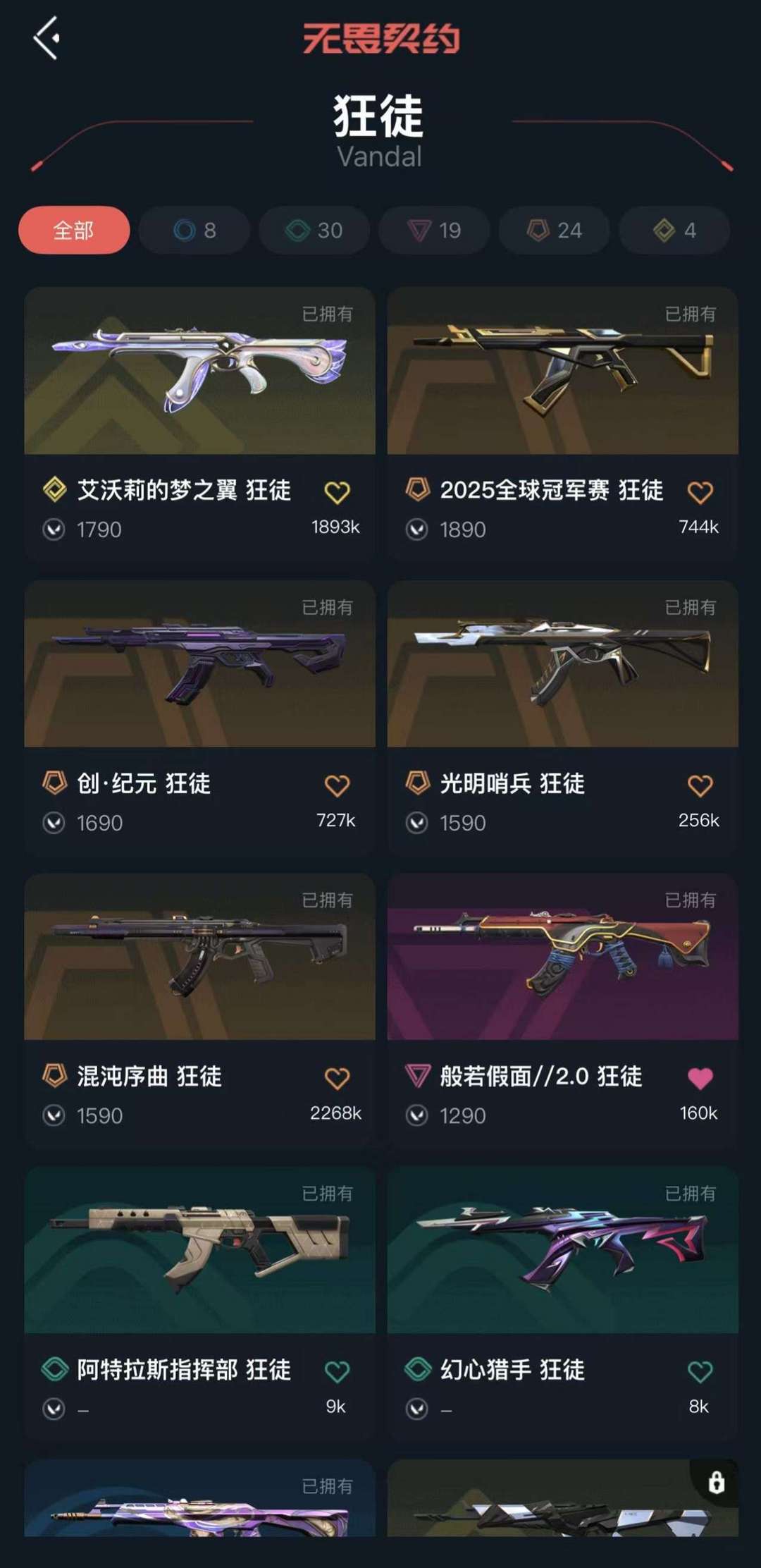Select the rarity filter showing 24 items
The height and width of the screenshot is (1568, 761).
(x=553, y=230)
